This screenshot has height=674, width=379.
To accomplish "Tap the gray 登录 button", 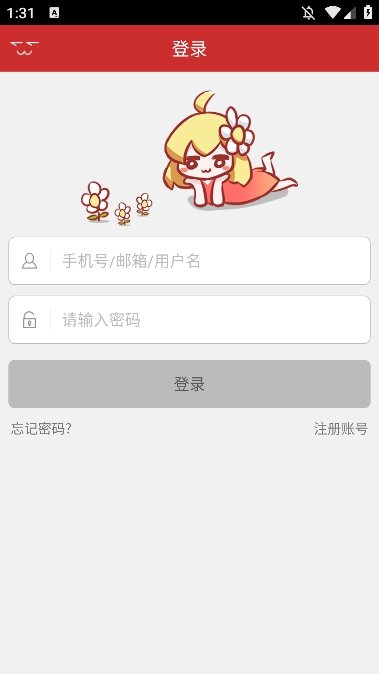I will pos(190,384).
